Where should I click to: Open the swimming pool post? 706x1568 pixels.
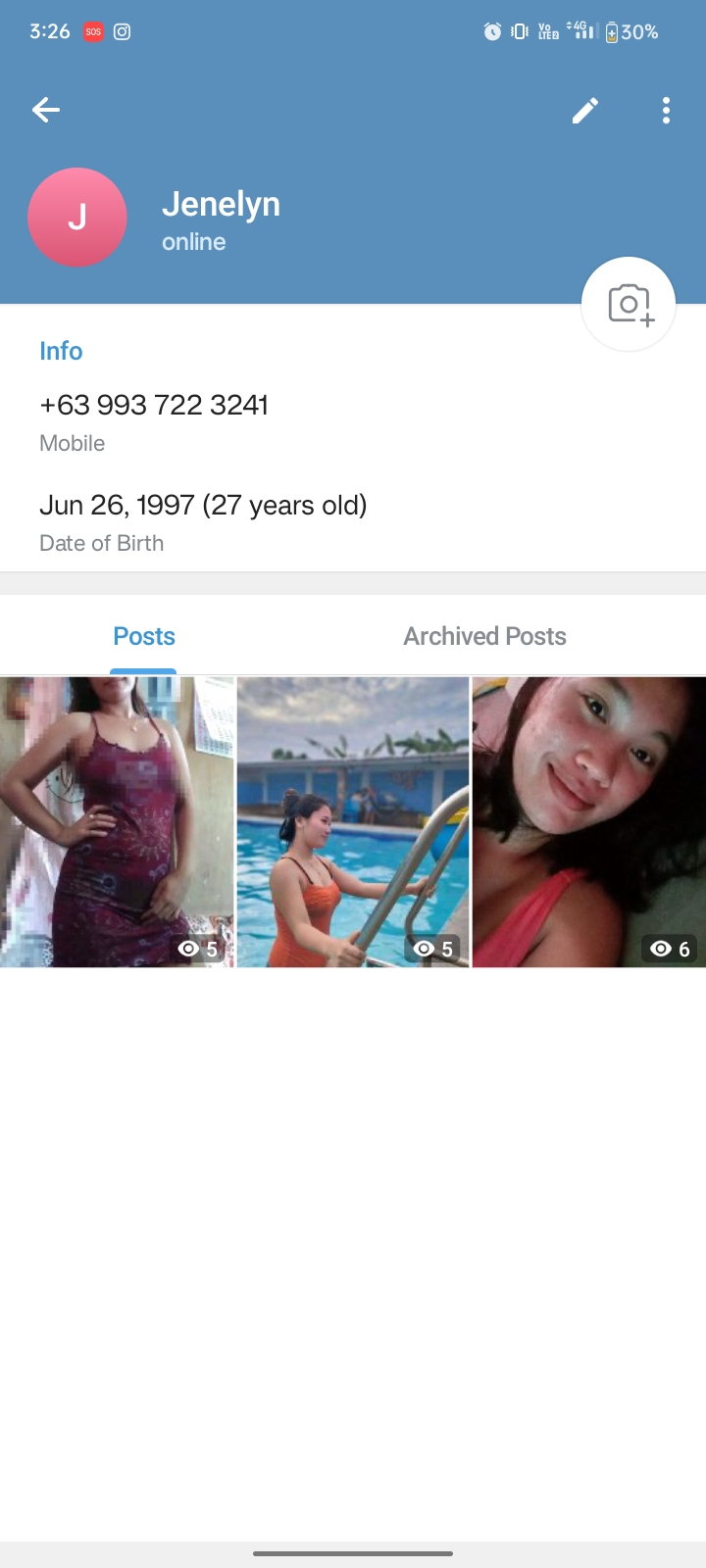click(x=353, y=821)
